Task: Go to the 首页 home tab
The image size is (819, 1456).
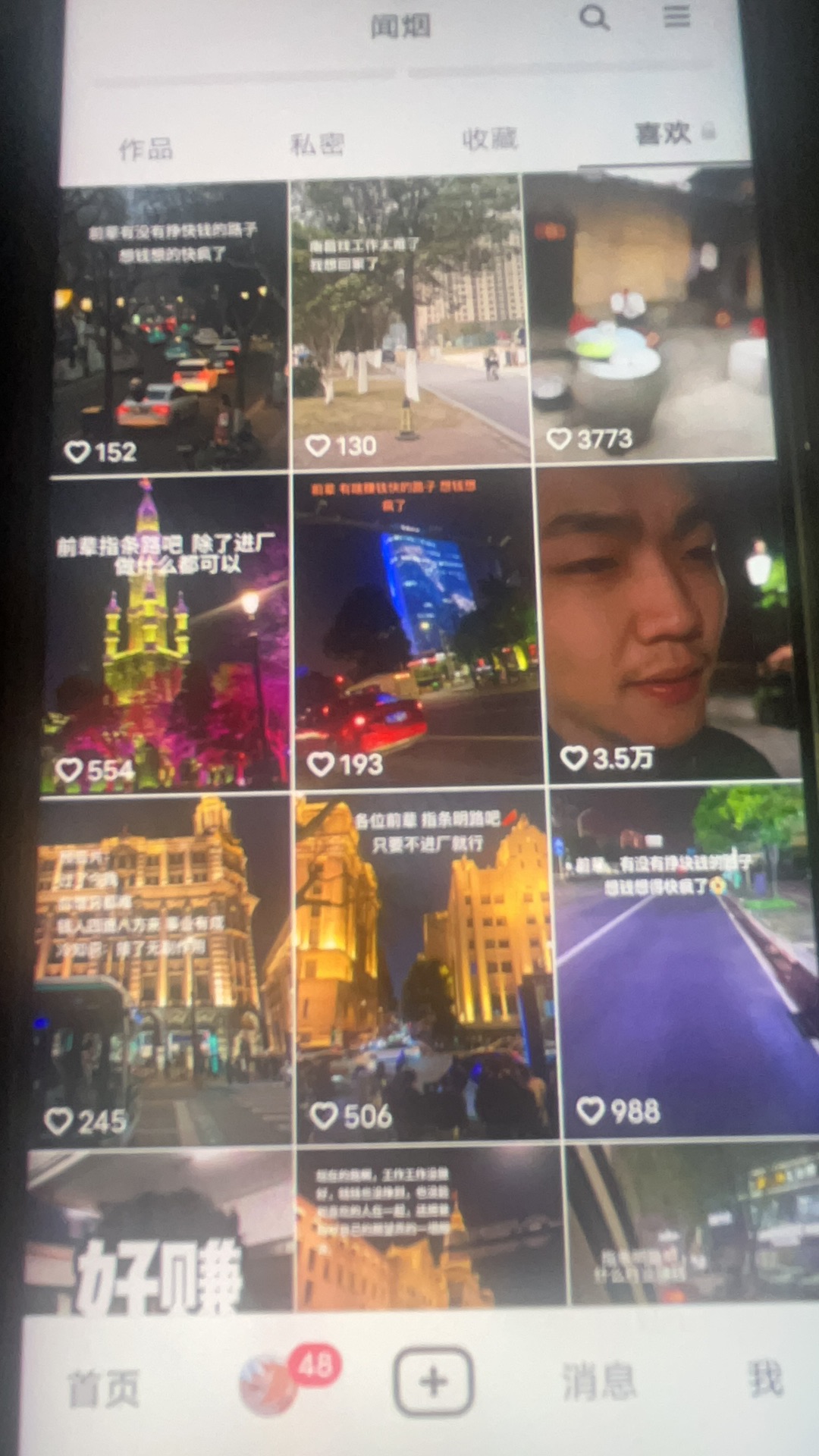Action: tap(104, 1389)
